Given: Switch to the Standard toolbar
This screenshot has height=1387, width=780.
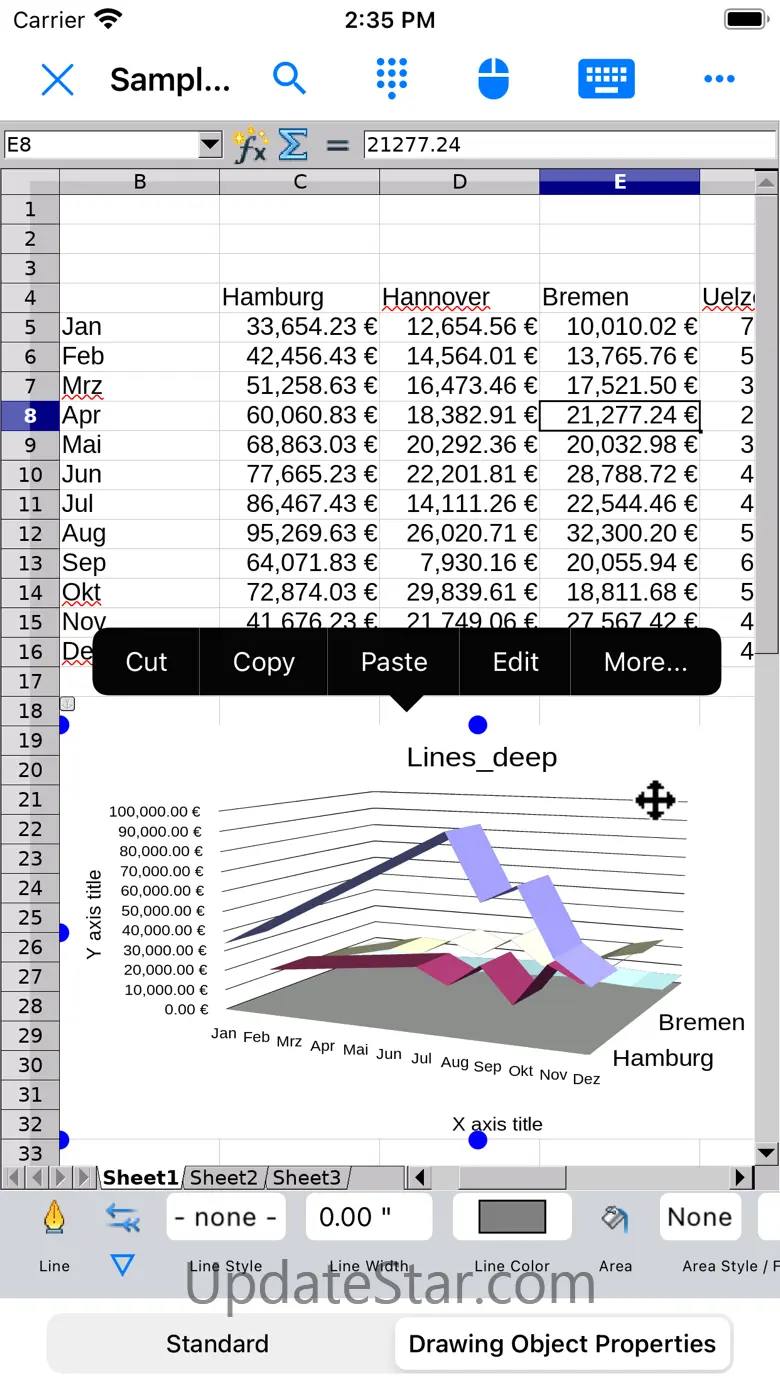Looking at the screenshot, I should click(217, 1344).
